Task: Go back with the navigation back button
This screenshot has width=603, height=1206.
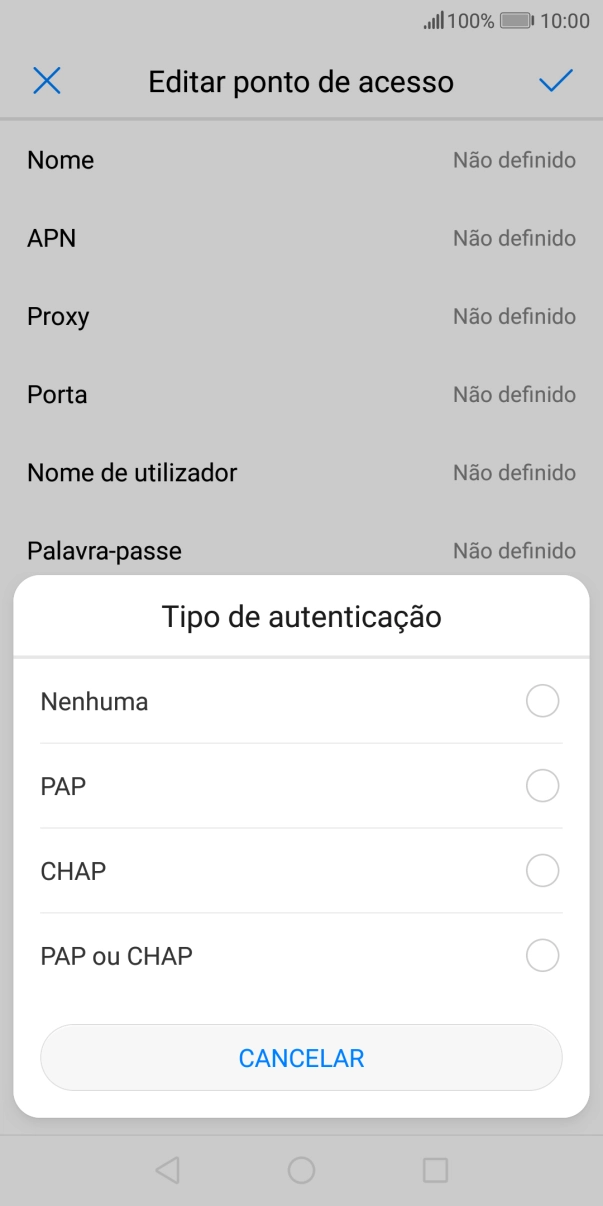Action: [168, 1170]
